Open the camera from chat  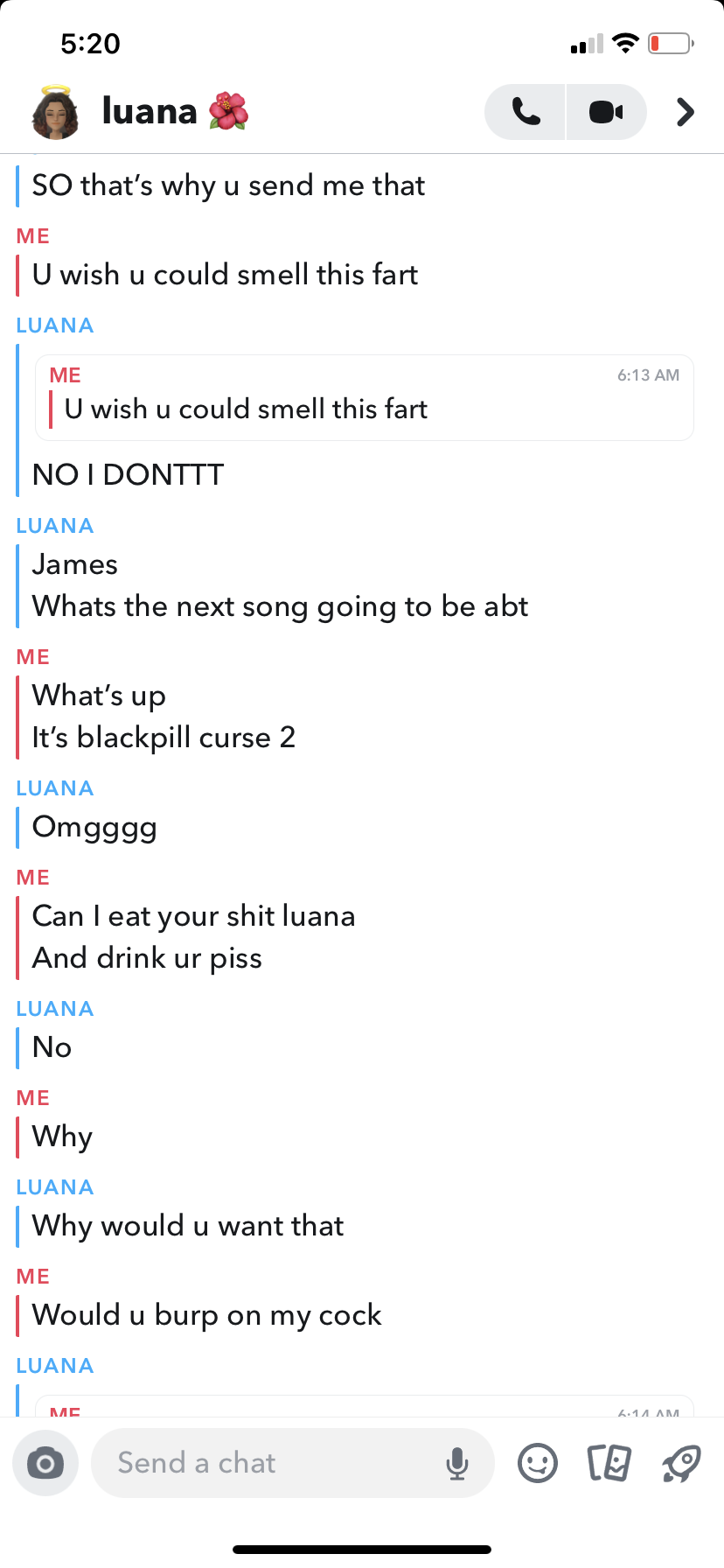click(x=45, y=1463)
